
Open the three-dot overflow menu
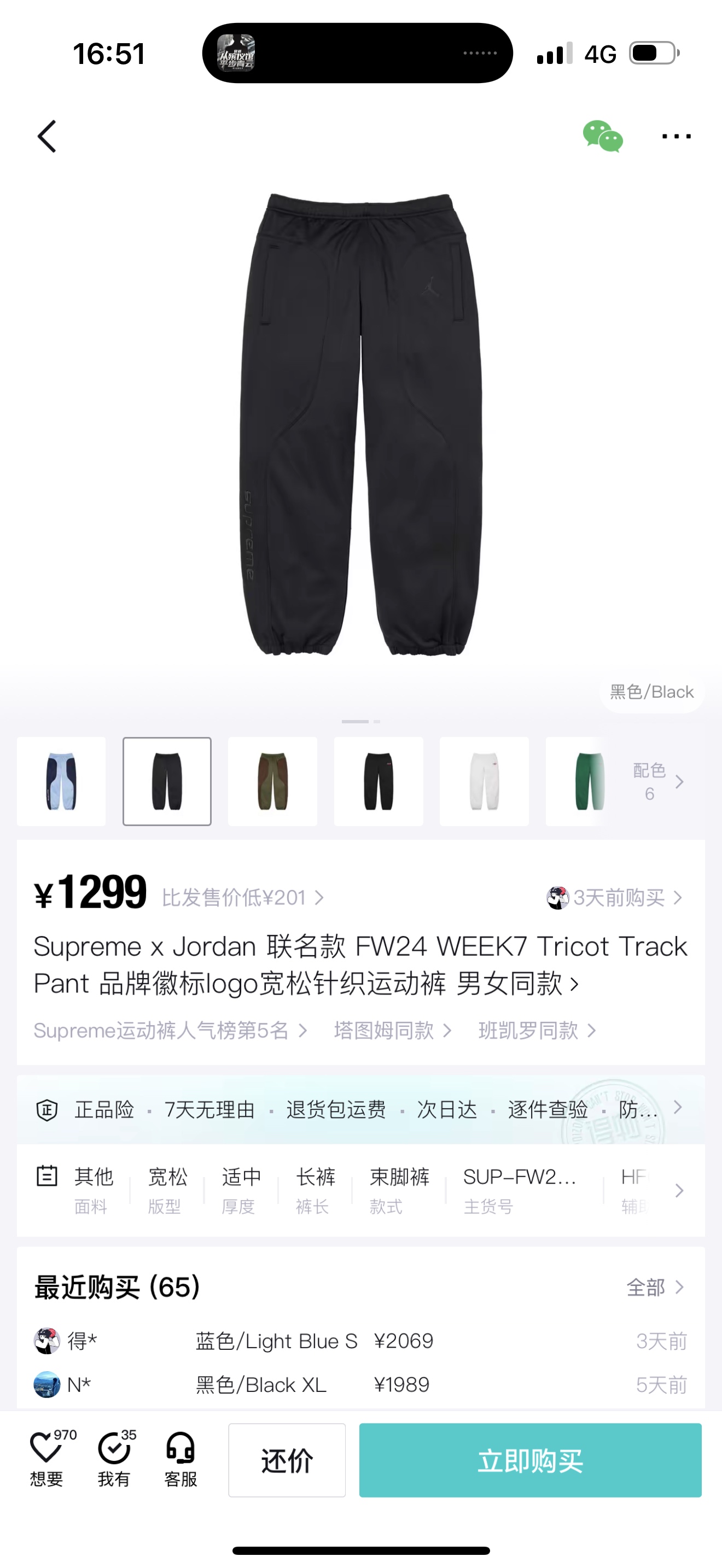[x=676, y=136]
